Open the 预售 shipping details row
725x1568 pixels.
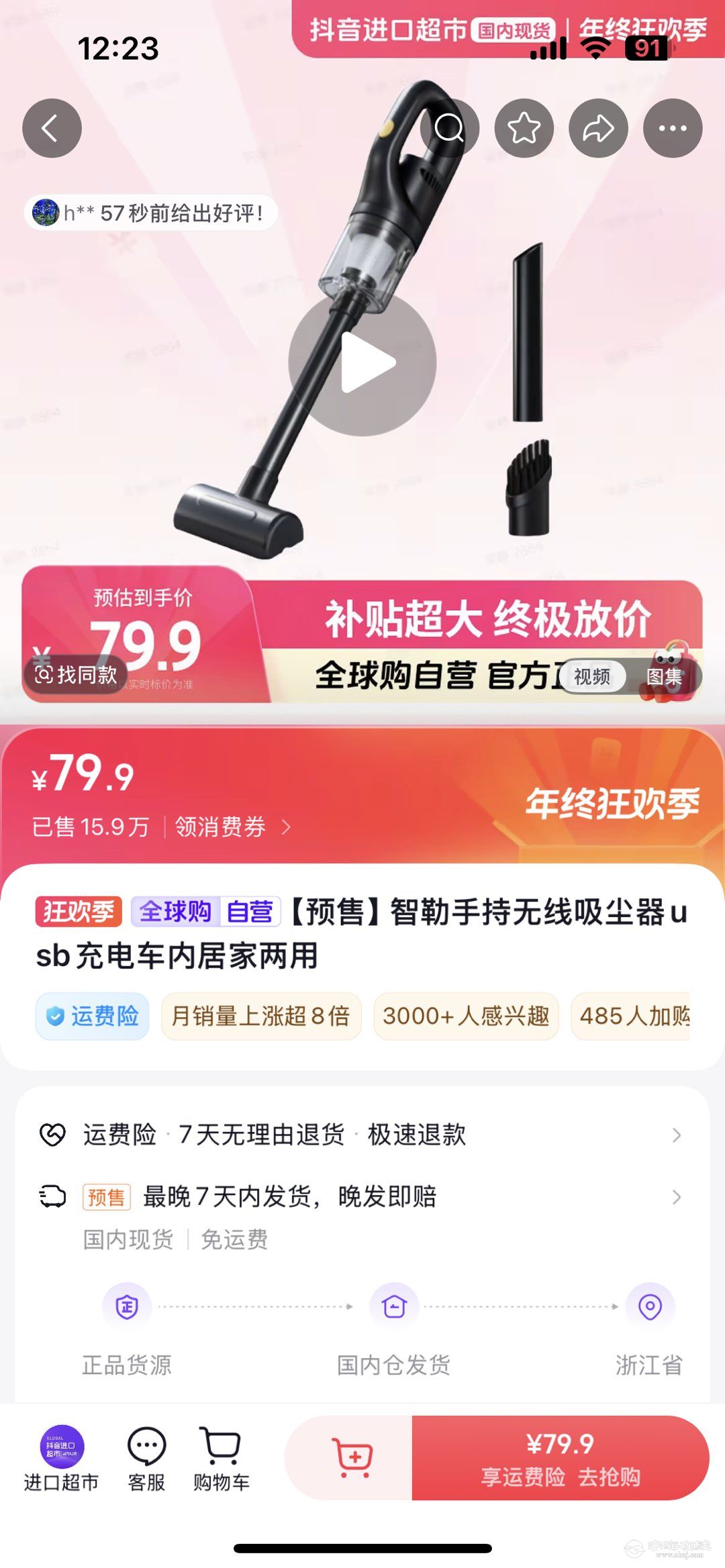pyautogui.click(x=361, y=1196)
